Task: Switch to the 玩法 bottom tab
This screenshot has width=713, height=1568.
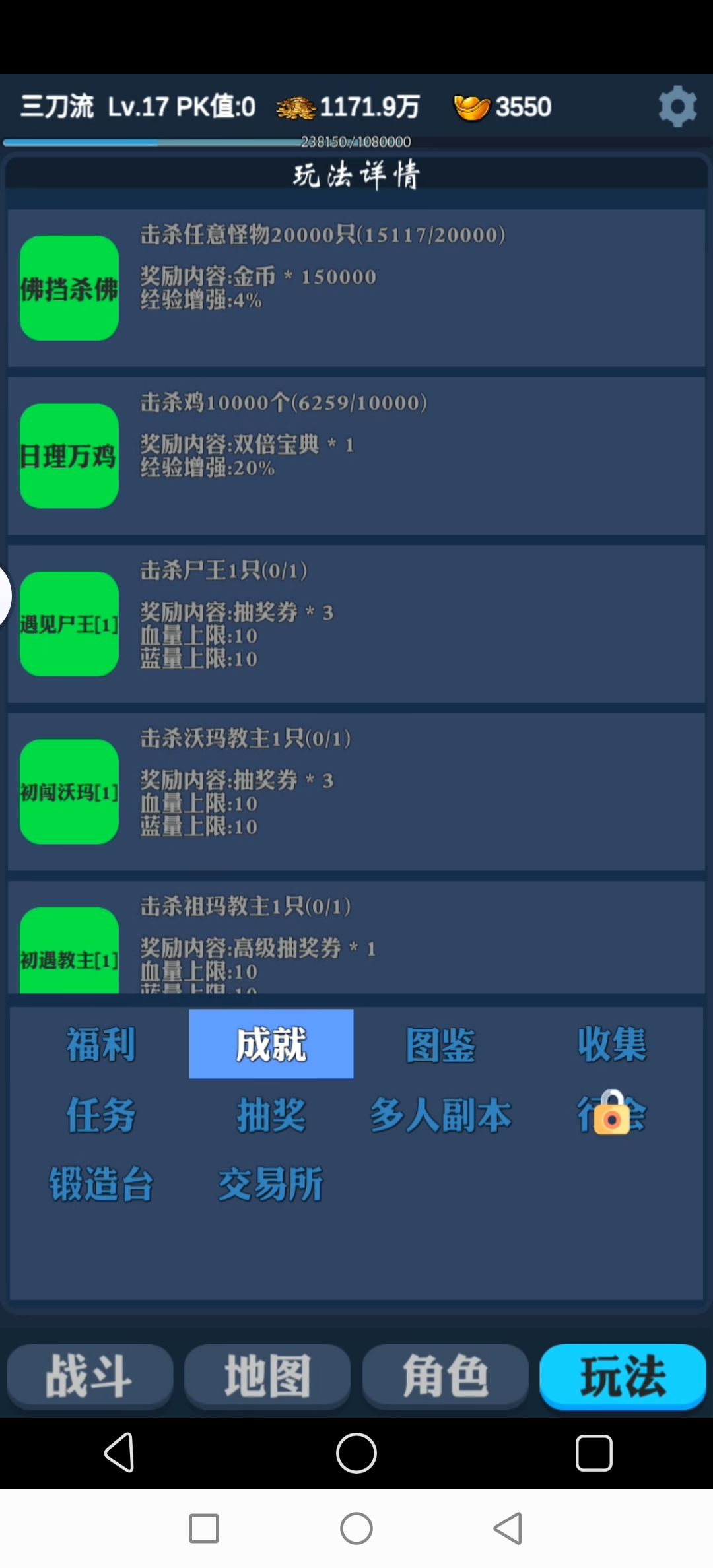Action: point(623,1377)
